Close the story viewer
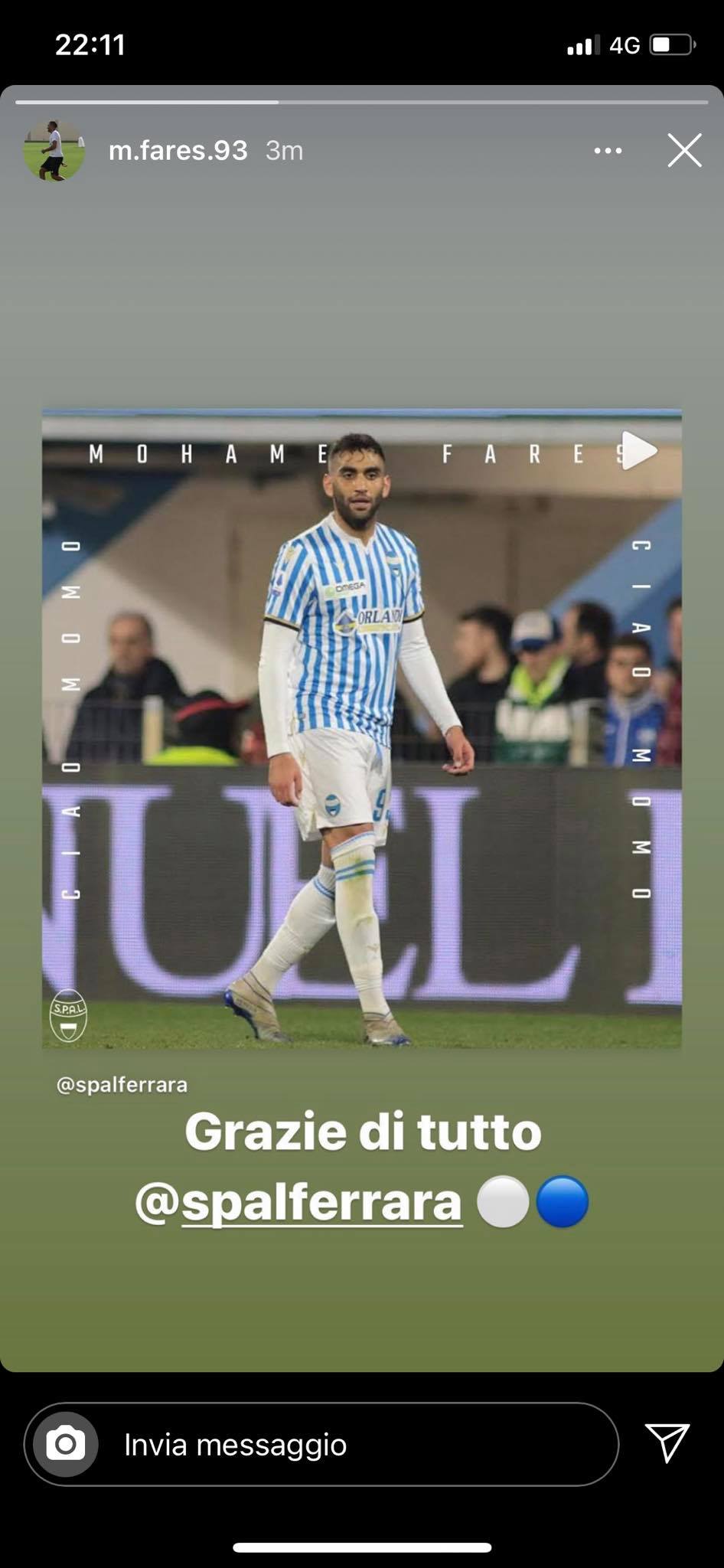The width and height of the screenshot is (724, 1568). point(684,150)
